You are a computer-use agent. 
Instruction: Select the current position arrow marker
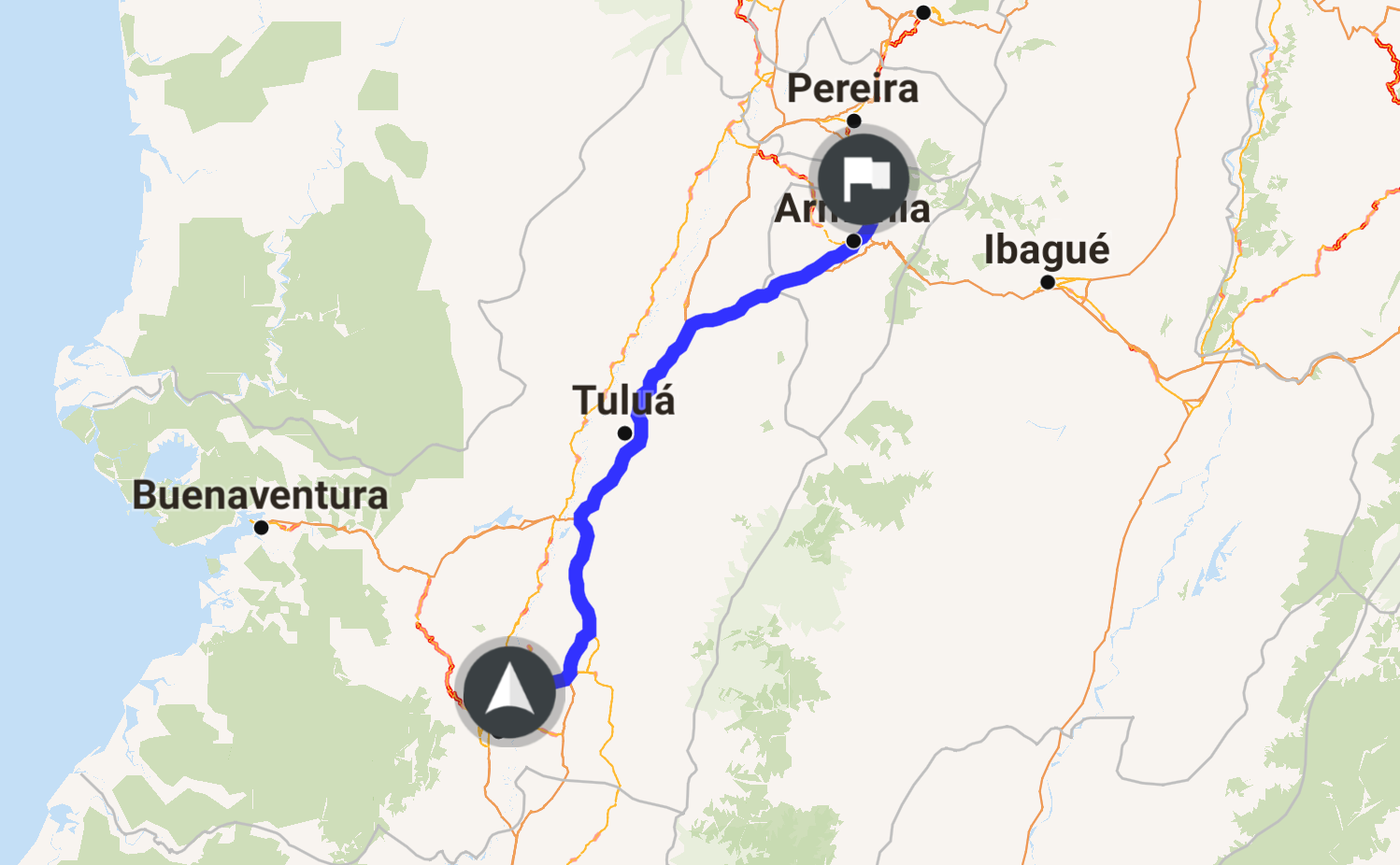tap(509, 692)
